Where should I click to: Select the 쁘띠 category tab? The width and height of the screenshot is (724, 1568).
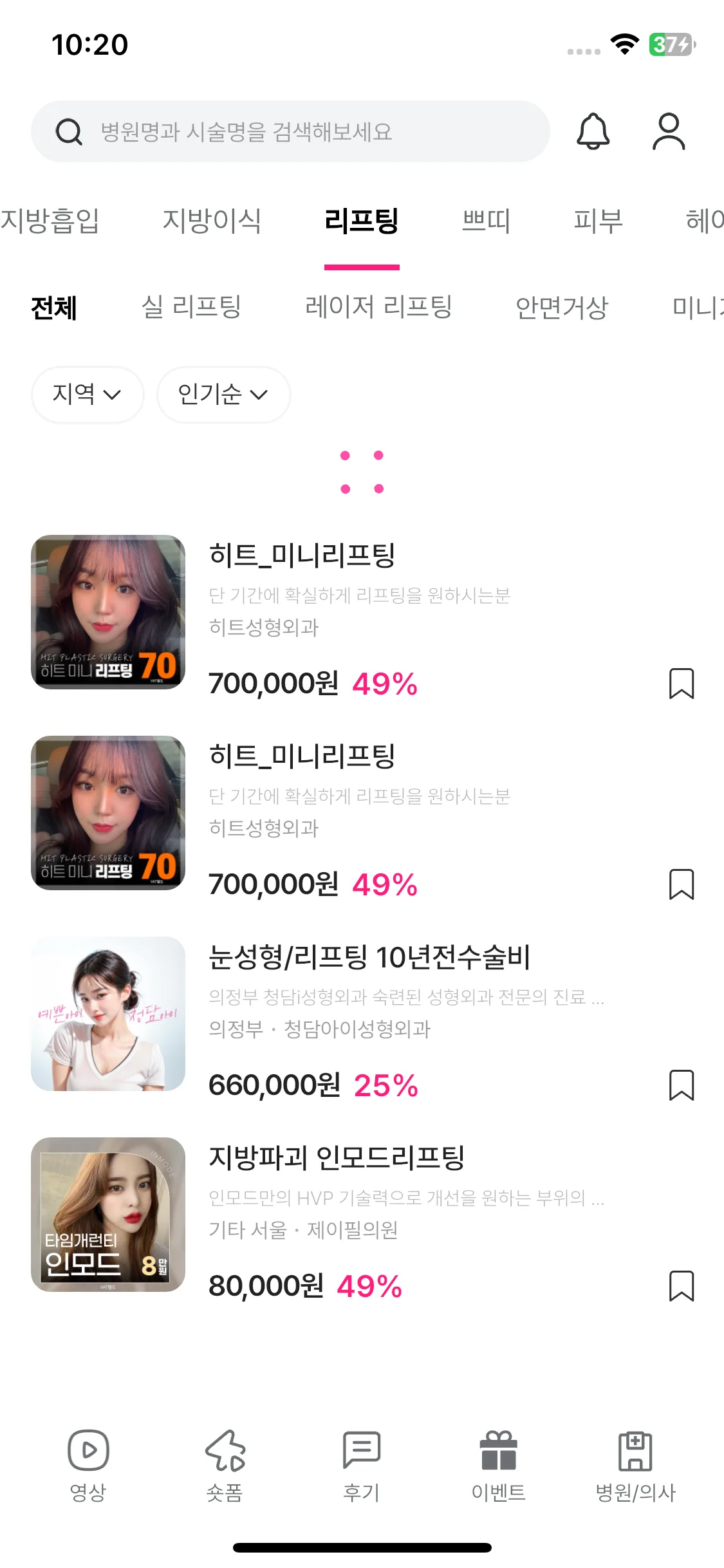click(486, 221)
